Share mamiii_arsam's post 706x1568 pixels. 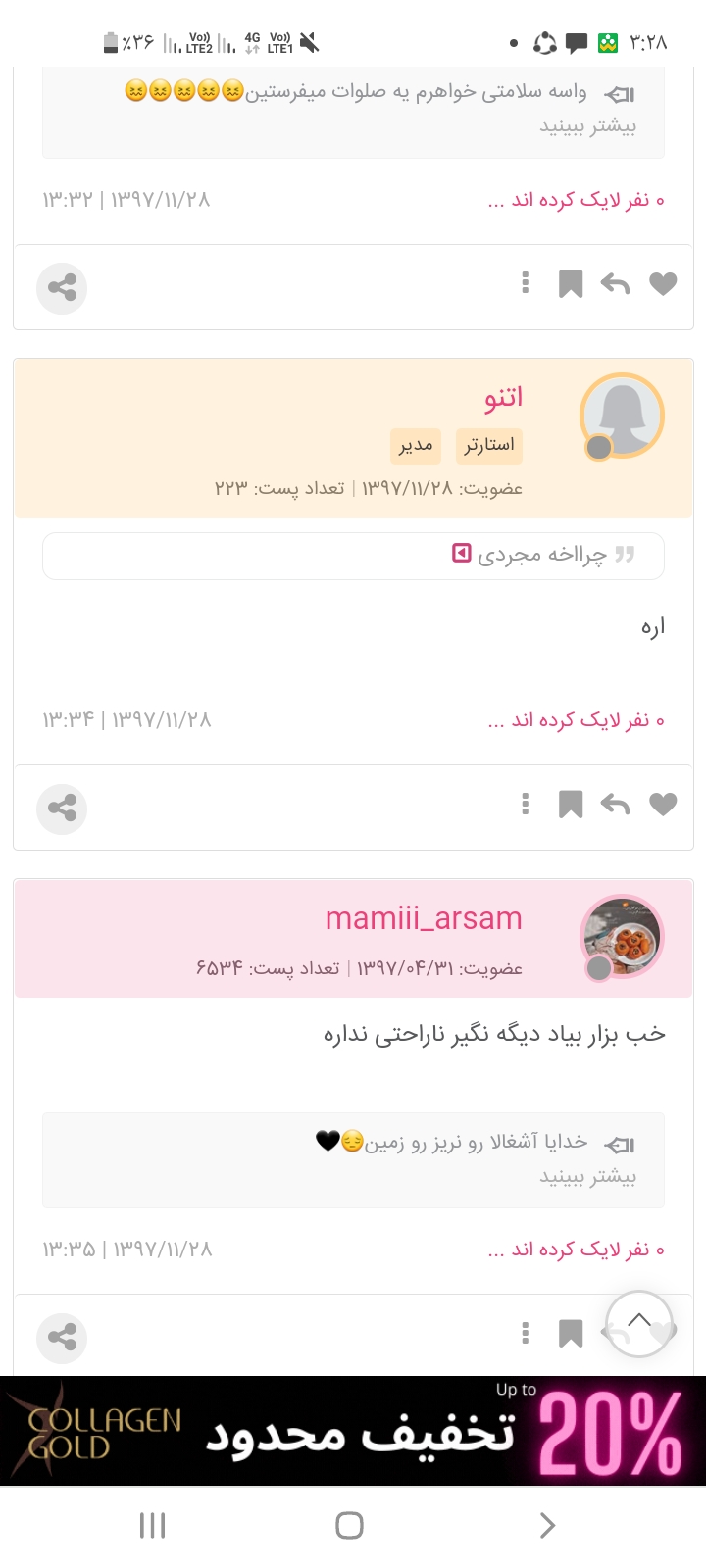(62, 1338)
